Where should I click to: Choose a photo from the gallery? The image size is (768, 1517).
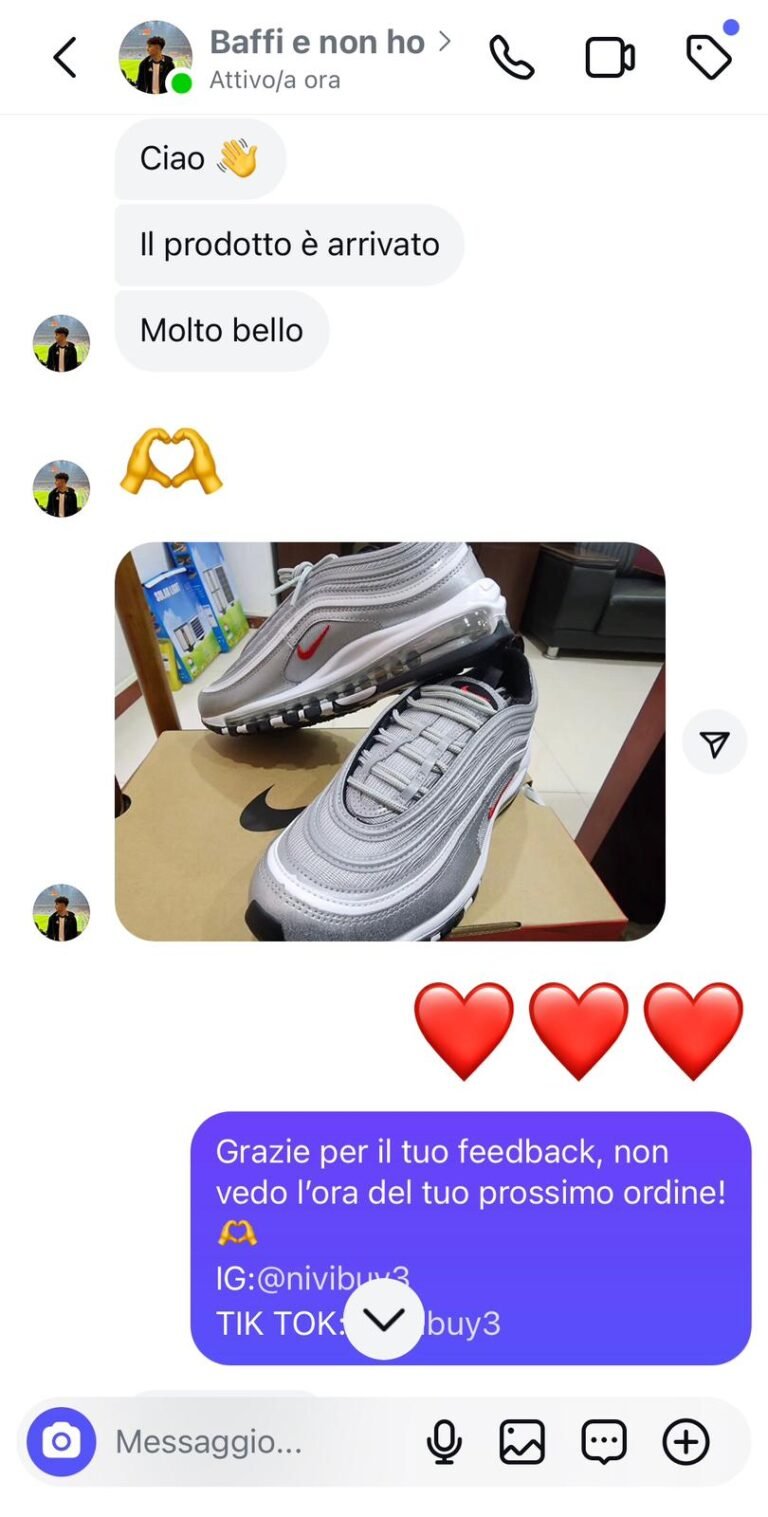[x=522, y=1442]
